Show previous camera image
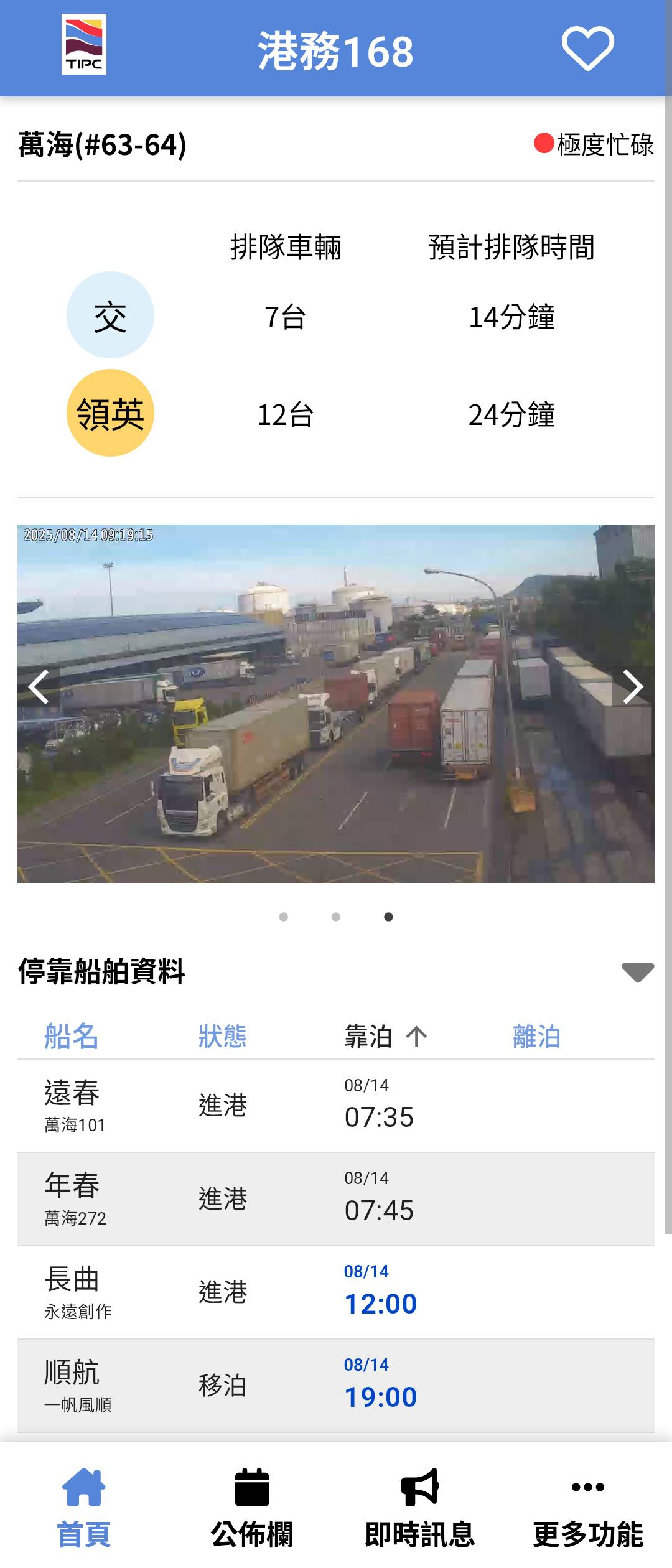Screen dimensions: 672x1568 [39, 687]
